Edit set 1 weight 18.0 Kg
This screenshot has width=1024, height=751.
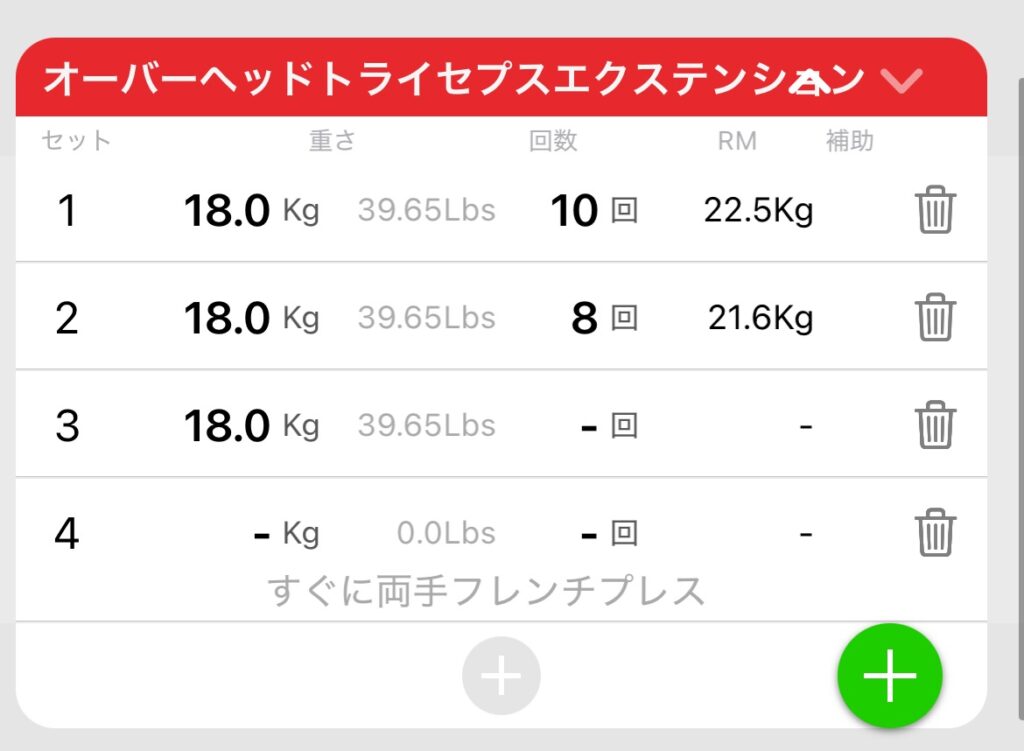tap(227, 211)
